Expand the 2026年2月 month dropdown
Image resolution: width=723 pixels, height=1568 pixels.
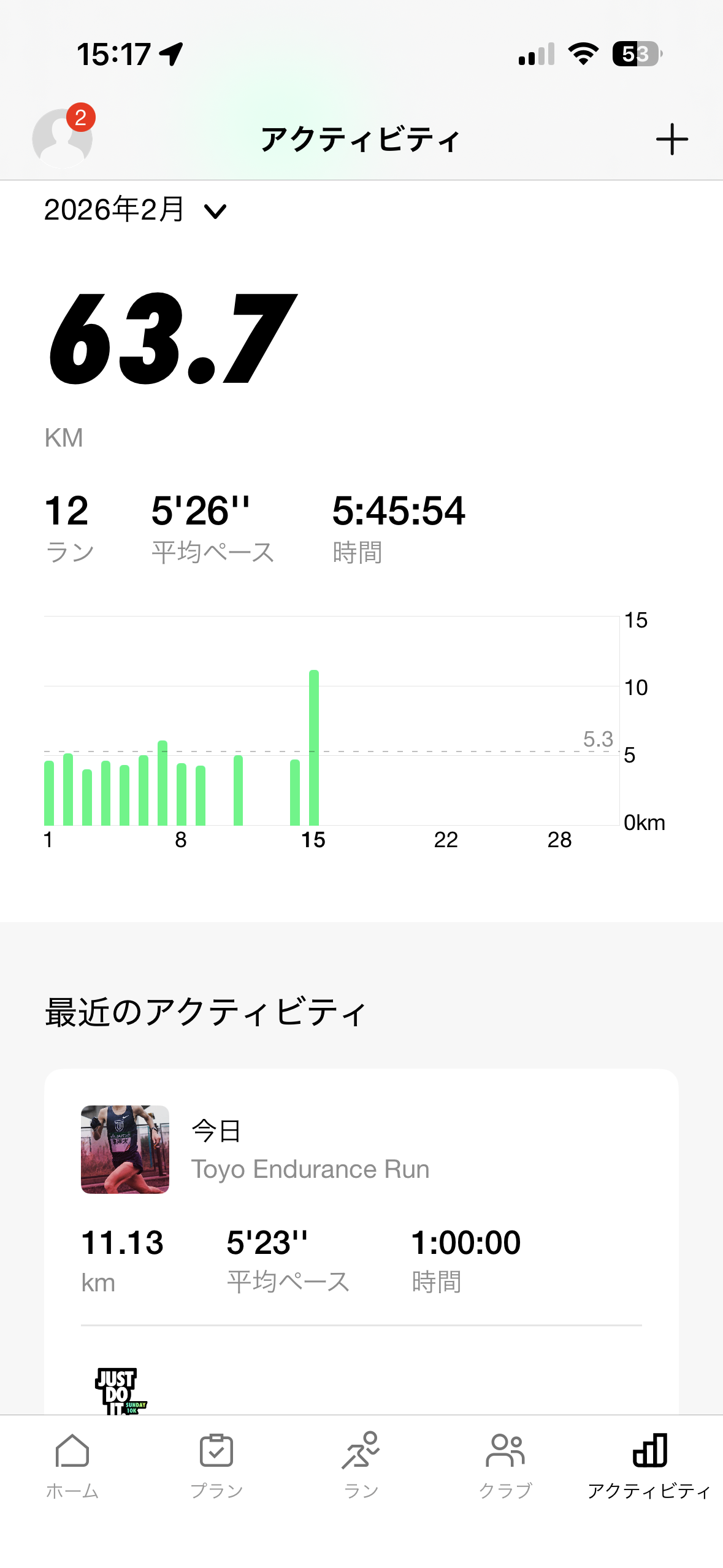pyautogui.click(x=136, y=210)
